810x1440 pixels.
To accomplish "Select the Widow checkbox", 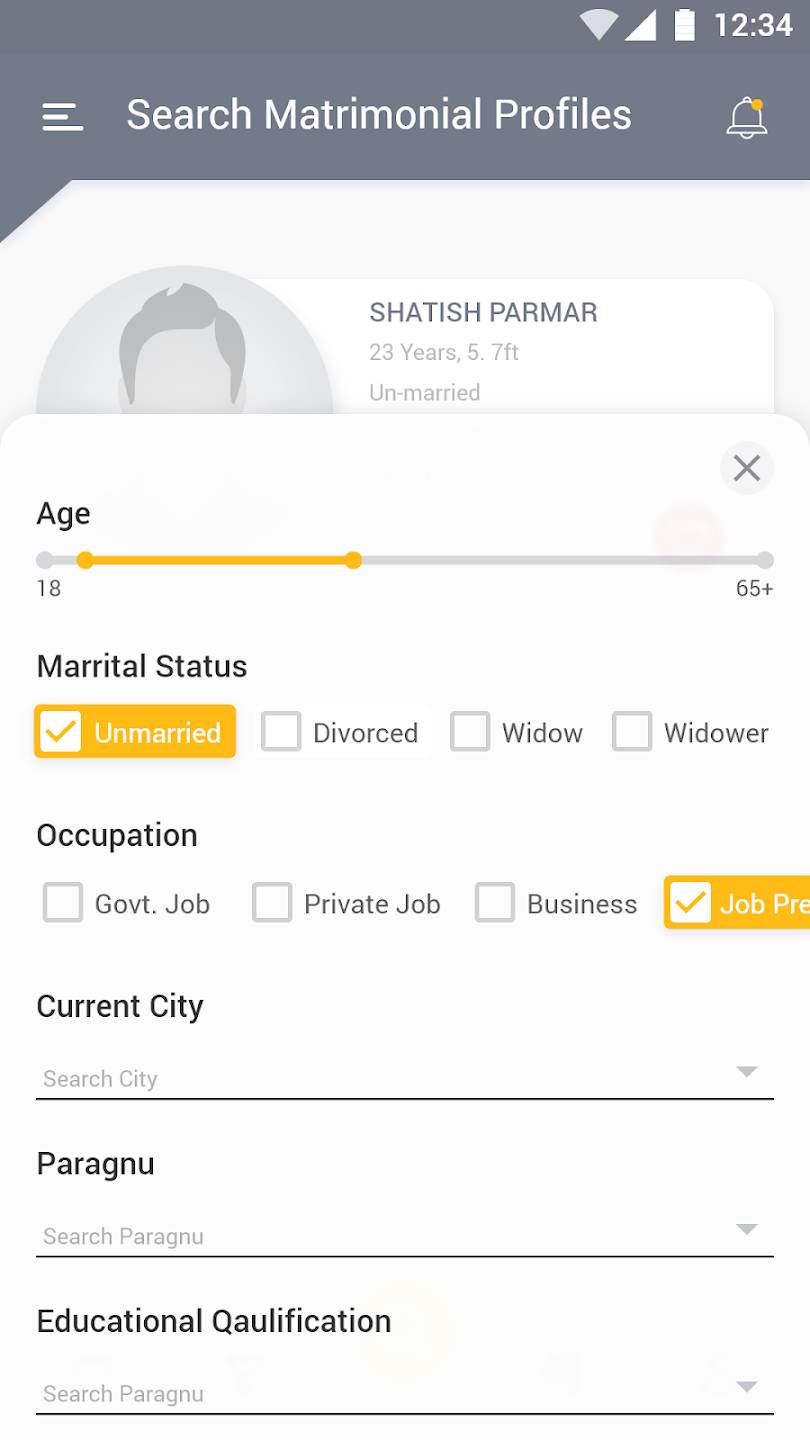I will click(x=516, y=732).
